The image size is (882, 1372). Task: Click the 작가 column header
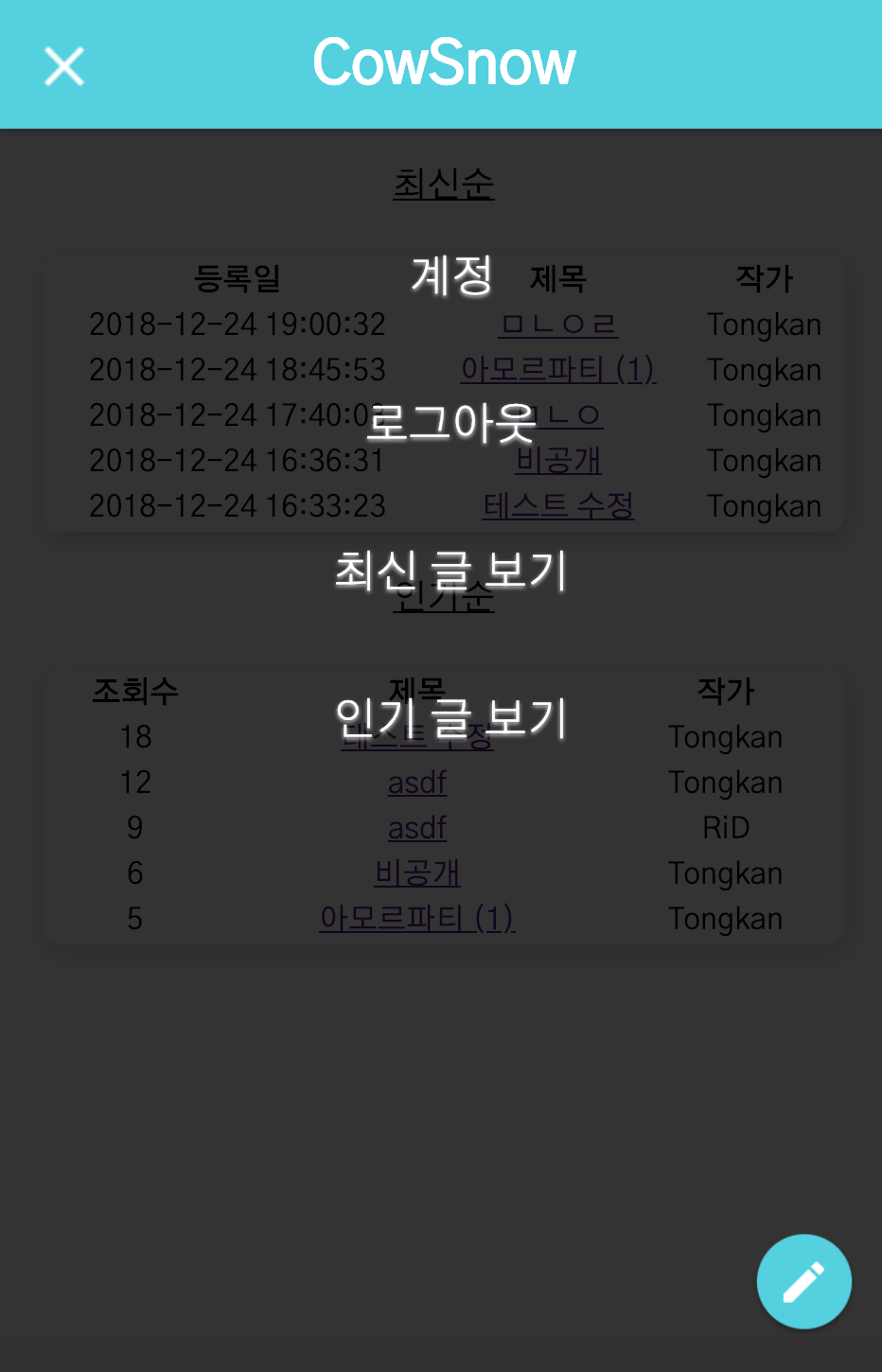763,278
